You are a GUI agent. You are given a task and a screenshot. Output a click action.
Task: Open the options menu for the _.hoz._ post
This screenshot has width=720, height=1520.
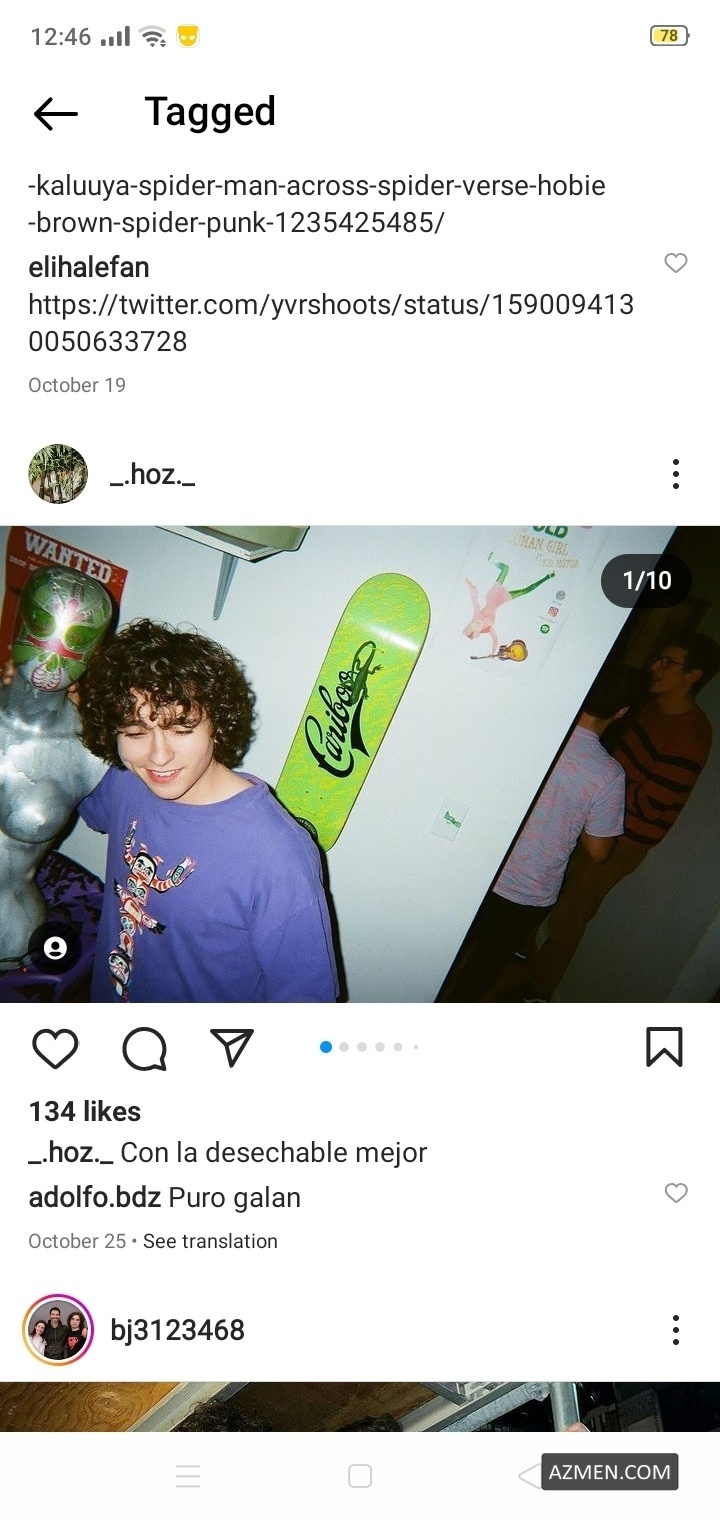[x=676, y=474]
